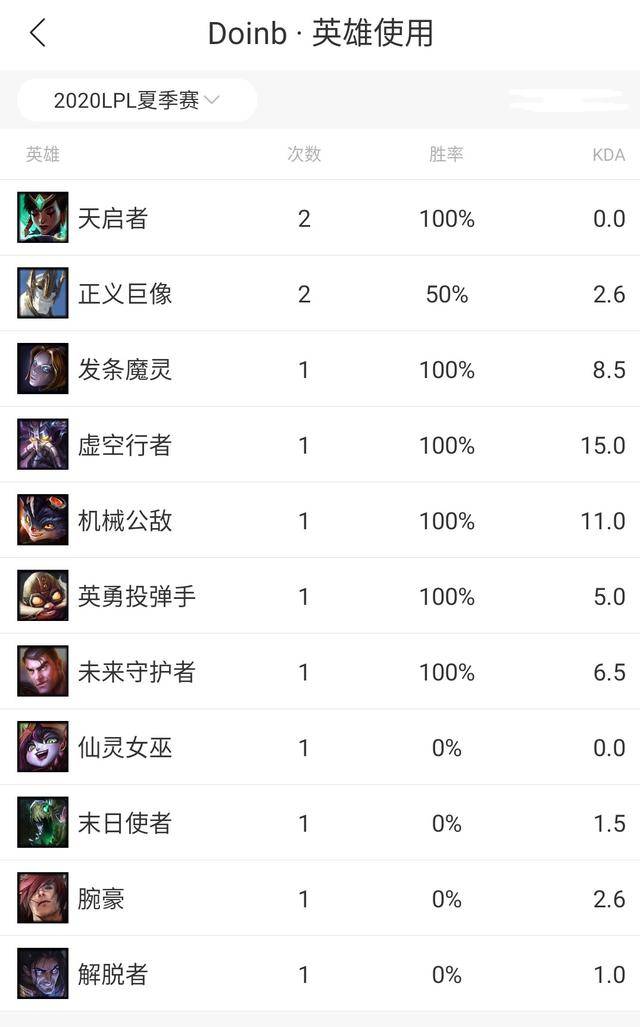Open the 2020LPL夏季赛 season dropdown

tap(137, 100)
